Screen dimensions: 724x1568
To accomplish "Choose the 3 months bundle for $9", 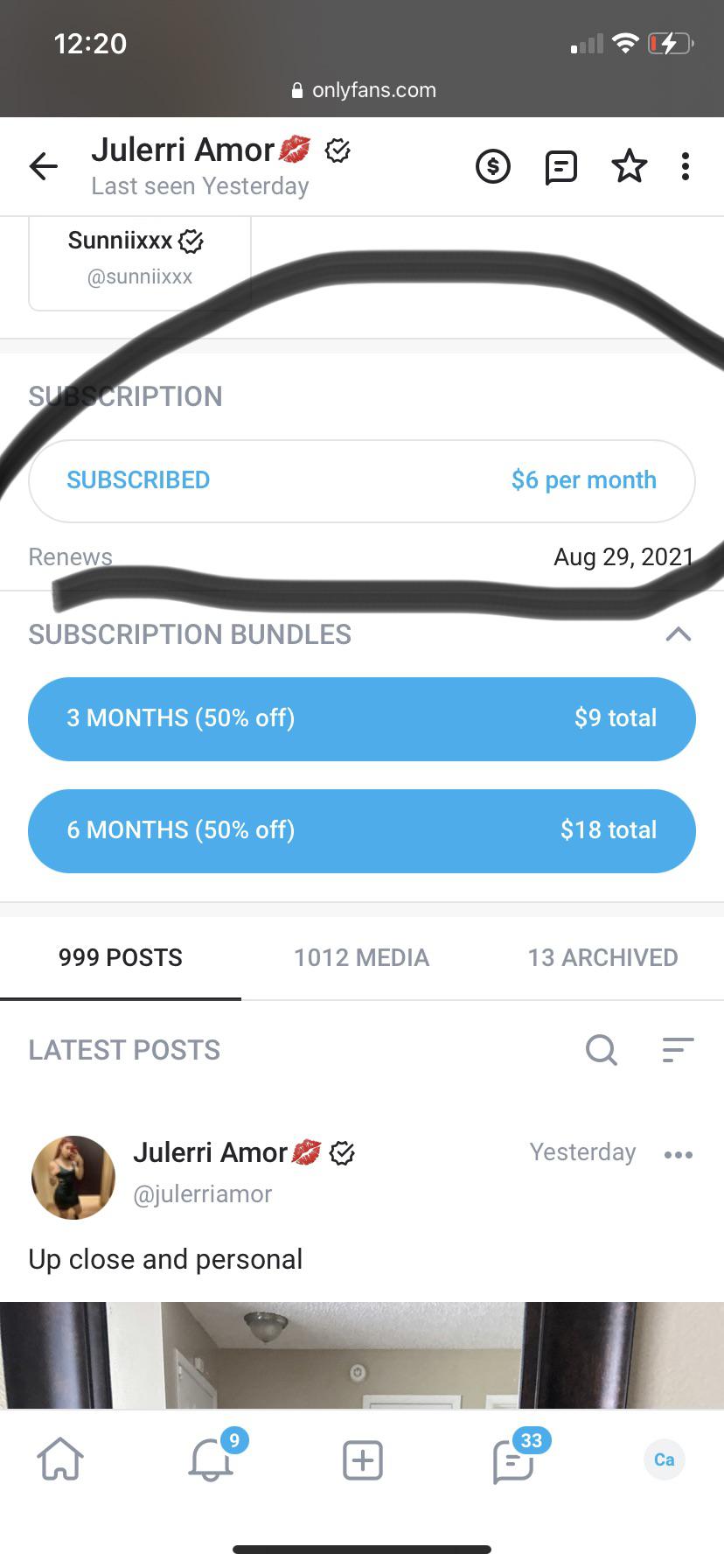I will [362, 718].
